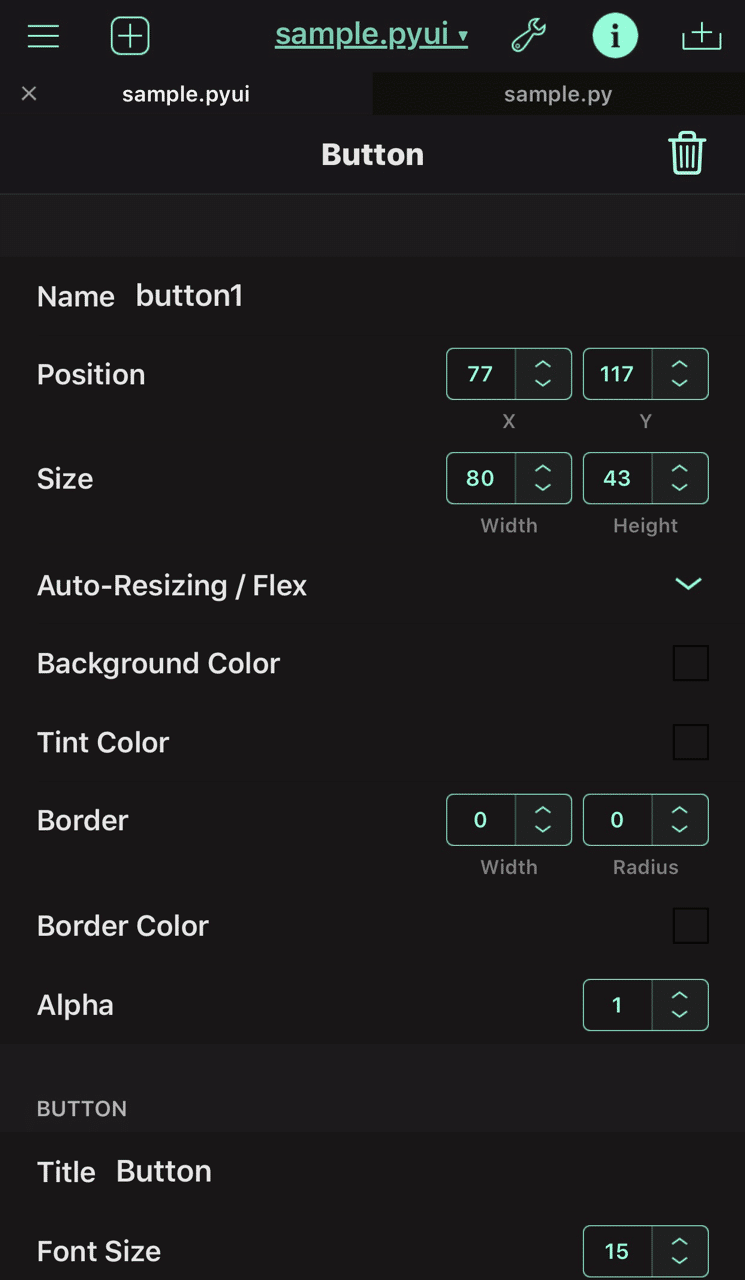745x1280 pixels.
Task: Tap the add new UI element icon
Action: tap(130, 35)
